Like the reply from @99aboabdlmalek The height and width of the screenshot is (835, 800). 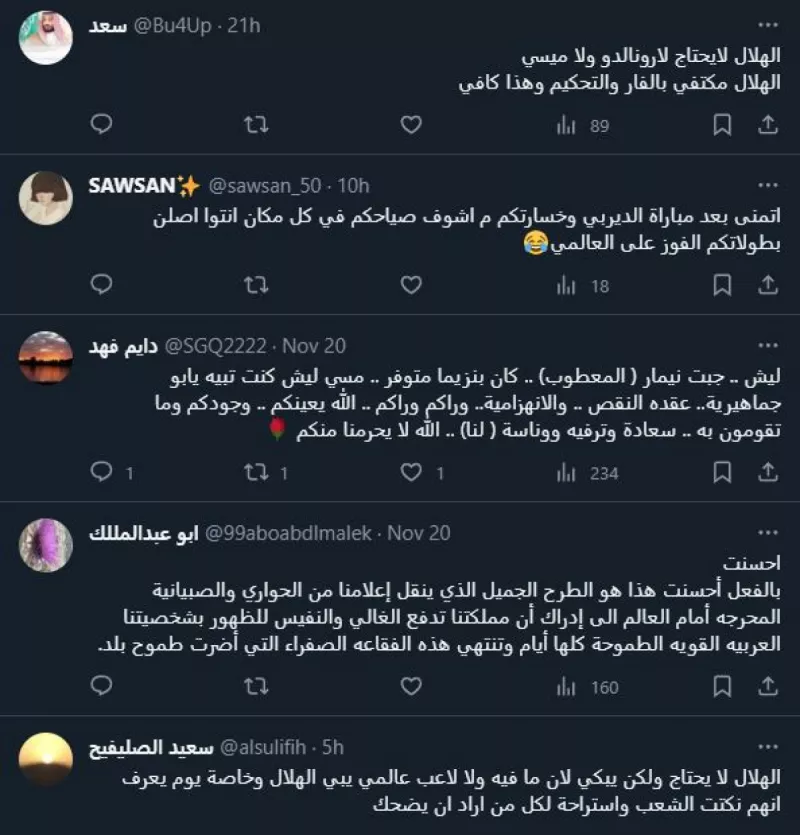[411, 686]
